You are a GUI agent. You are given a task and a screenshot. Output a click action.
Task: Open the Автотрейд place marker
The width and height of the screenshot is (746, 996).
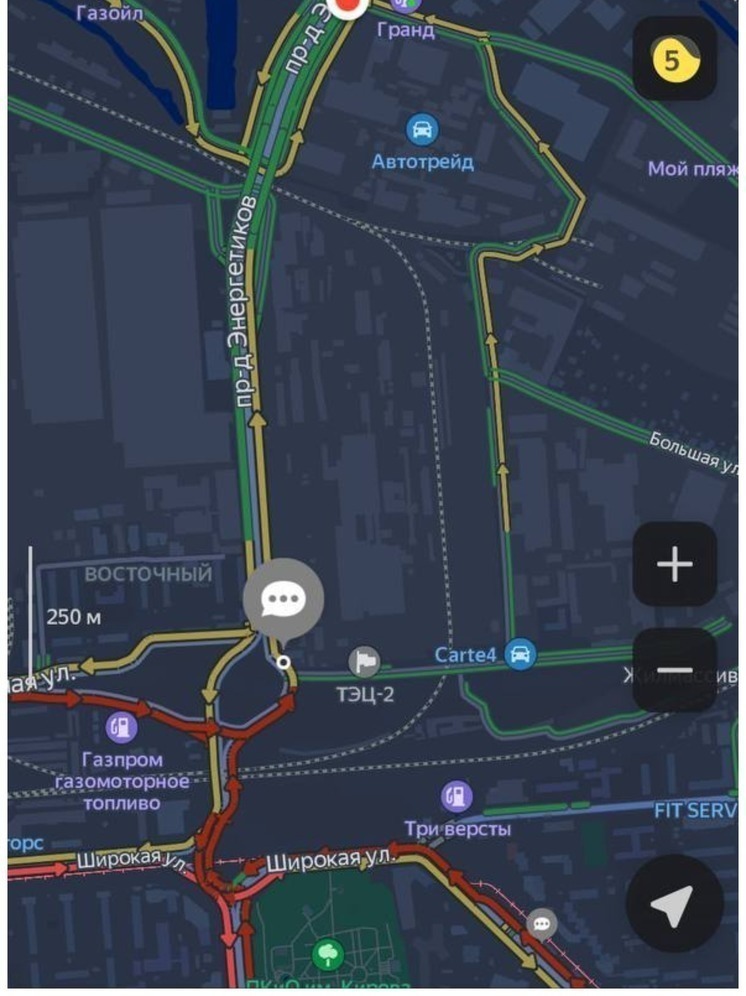coord(422,129)
